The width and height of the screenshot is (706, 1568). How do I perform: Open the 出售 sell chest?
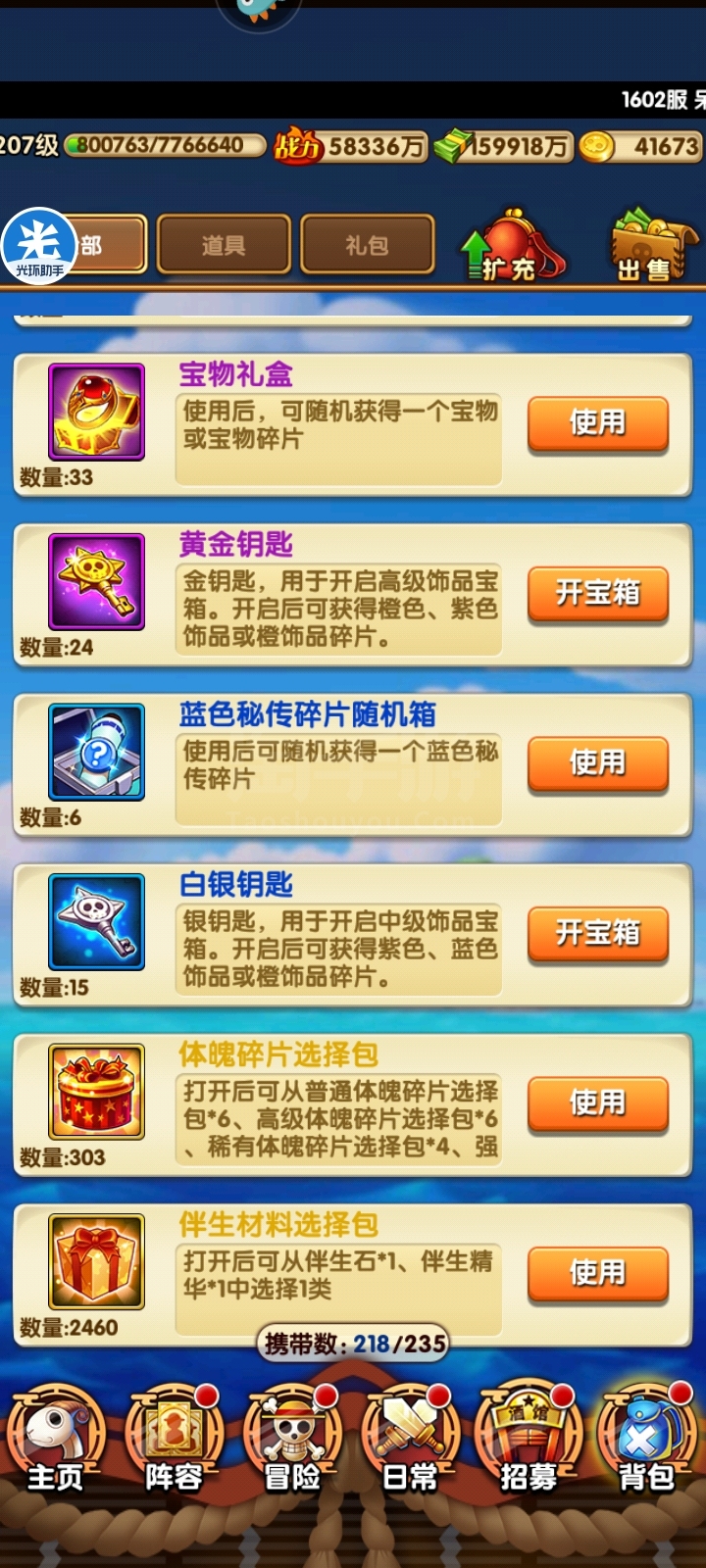click(x=651, y=245)
